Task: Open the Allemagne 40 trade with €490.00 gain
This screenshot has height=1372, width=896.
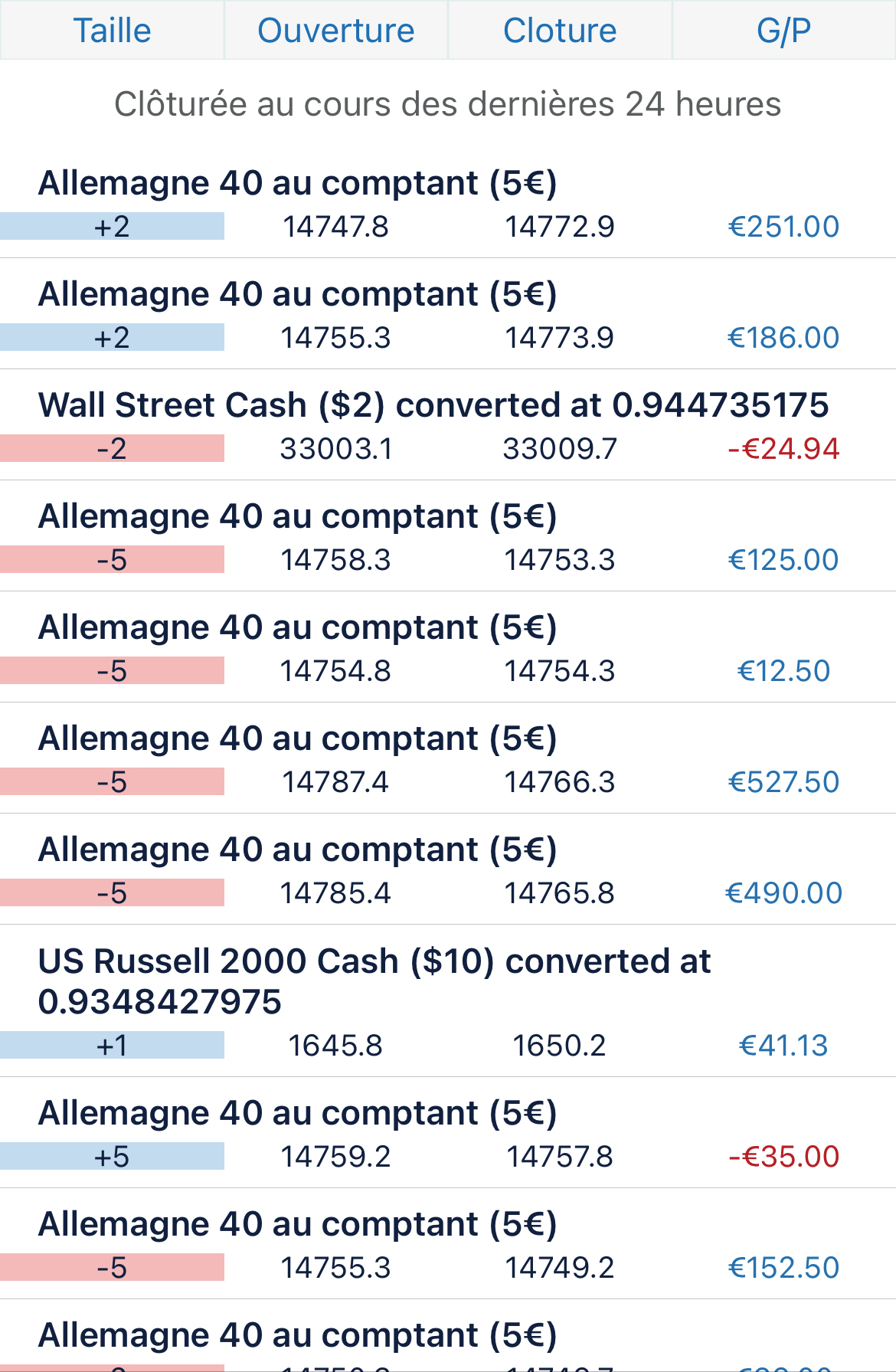Action: 448,871
